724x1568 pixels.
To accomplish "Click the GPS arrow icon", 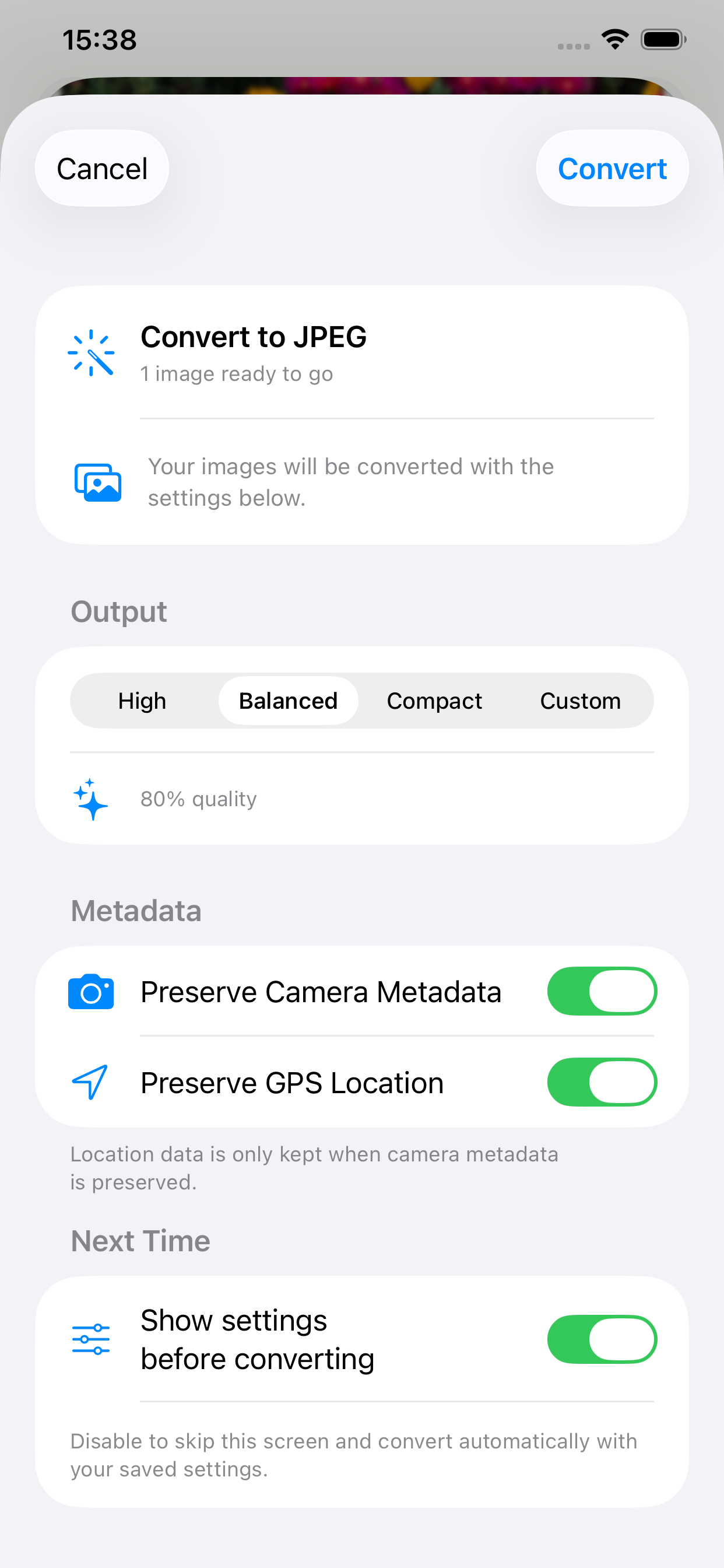I will point(89,1082).
